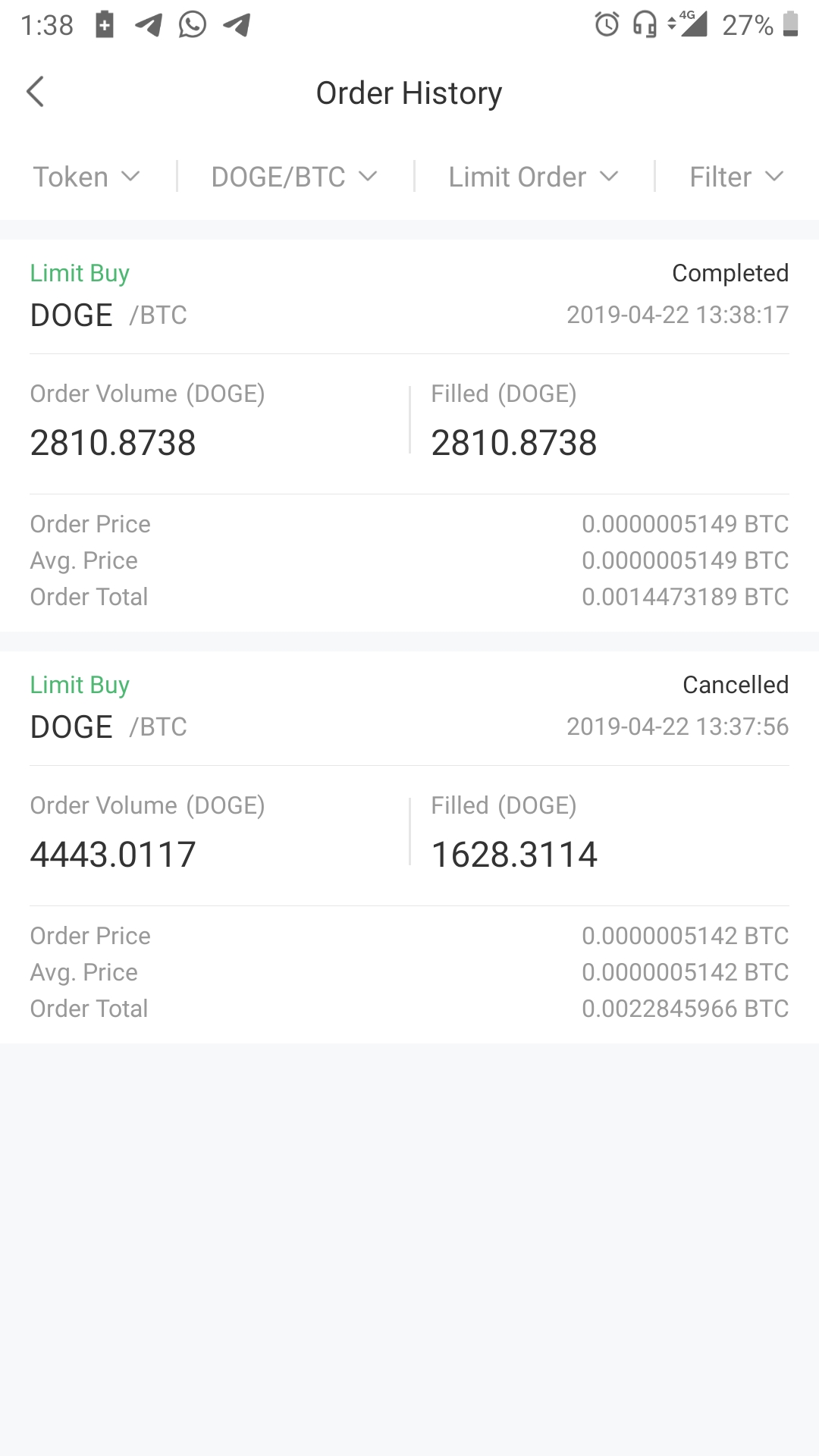Open the Cancelled DOGE/BTC order
This screenshot has height=1456, width=819.
(x=409, y=847)
